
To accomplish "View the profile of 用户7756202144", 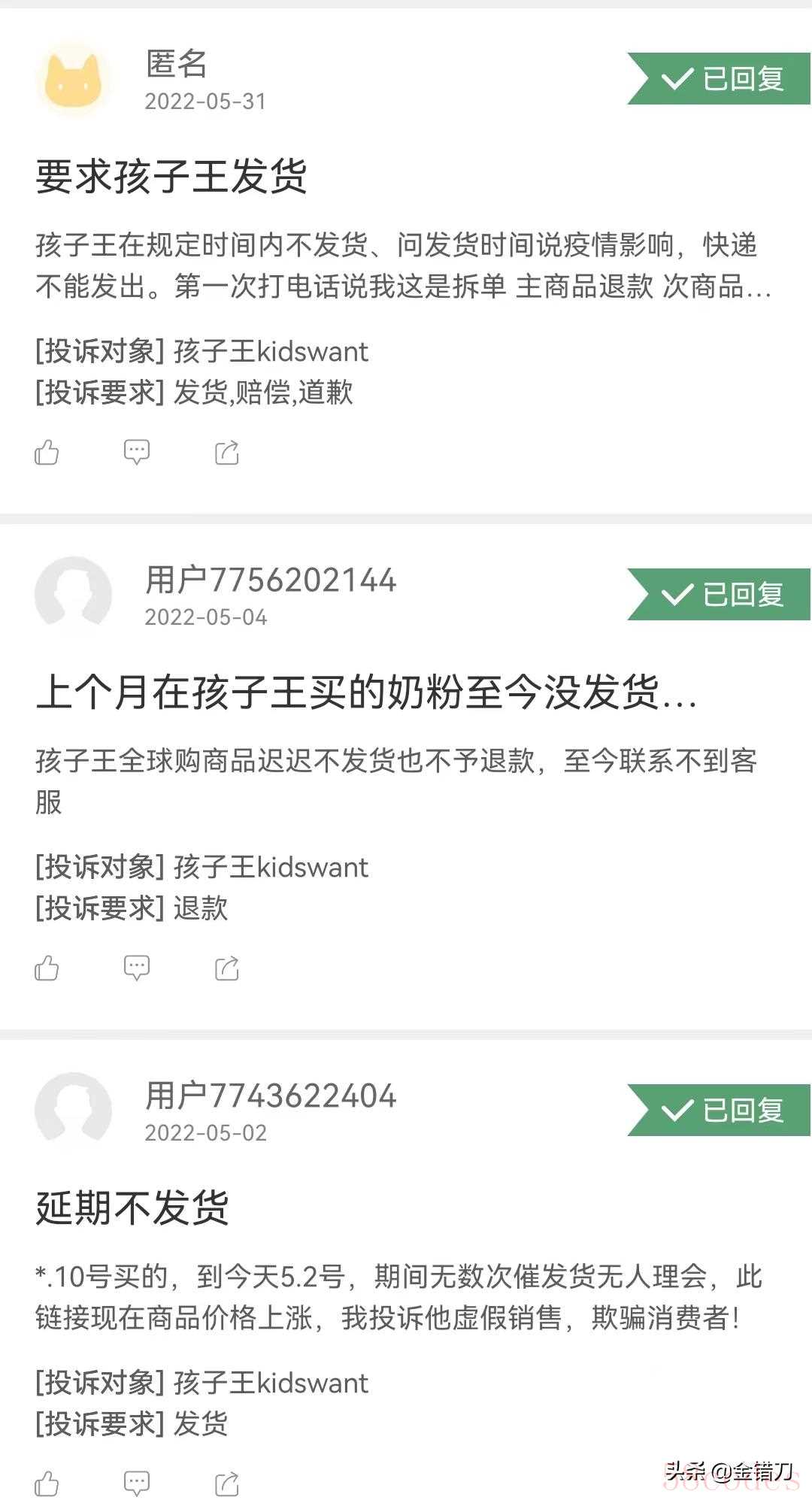I will coord(271,580).
